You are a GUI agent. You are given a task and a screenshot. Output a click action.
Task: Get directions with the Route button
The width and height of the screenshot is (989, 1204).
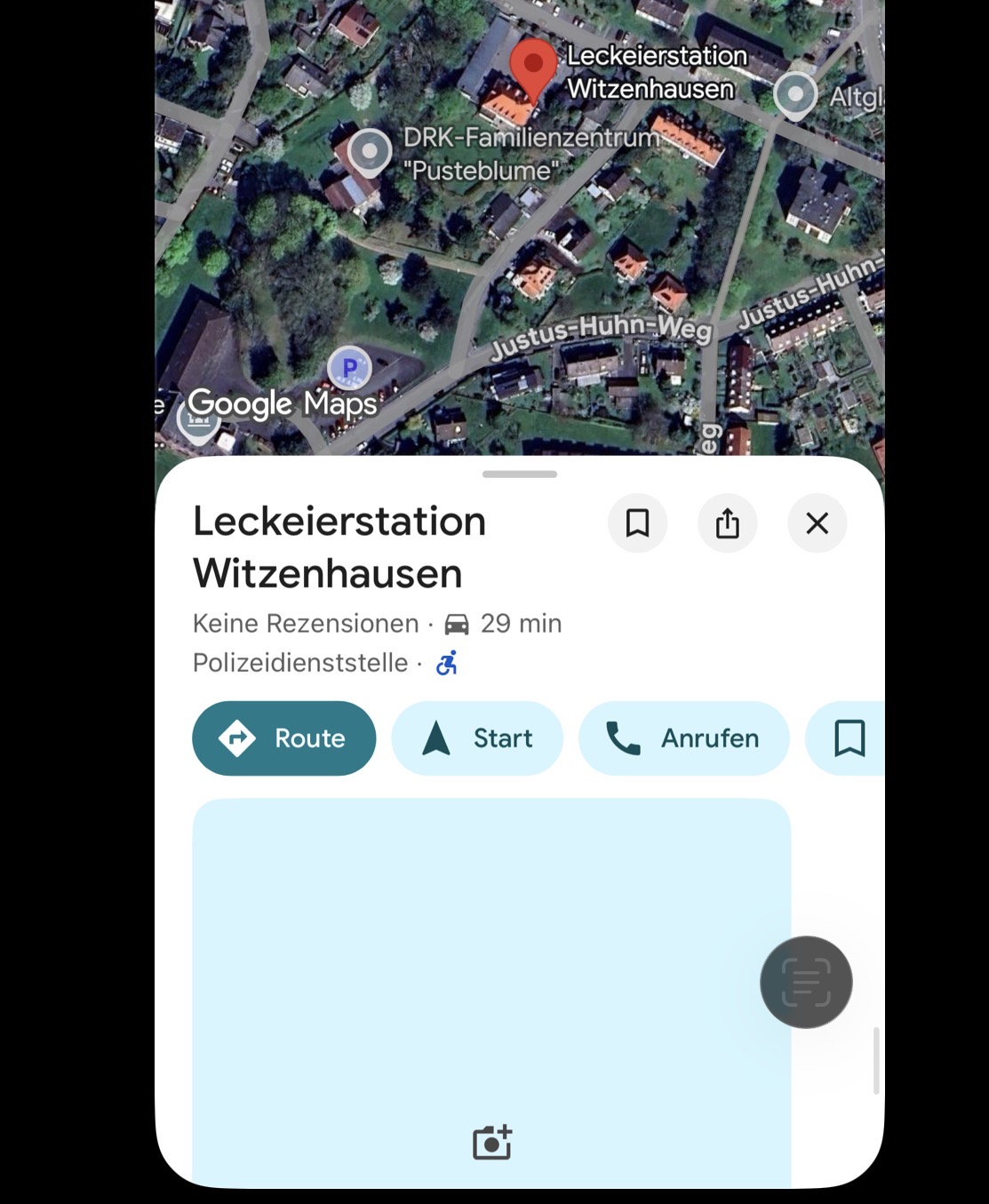283,738
